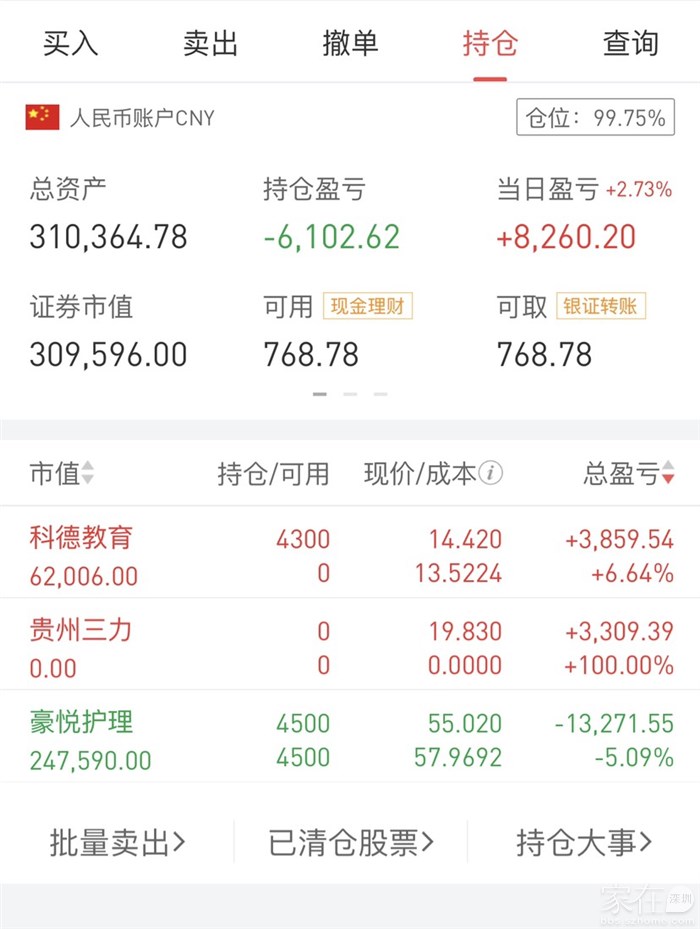The height and width of the screenshot is (929, 700).
Task: Tap the 仓位 99.75% badge
Action: click(x=595, y=118)
